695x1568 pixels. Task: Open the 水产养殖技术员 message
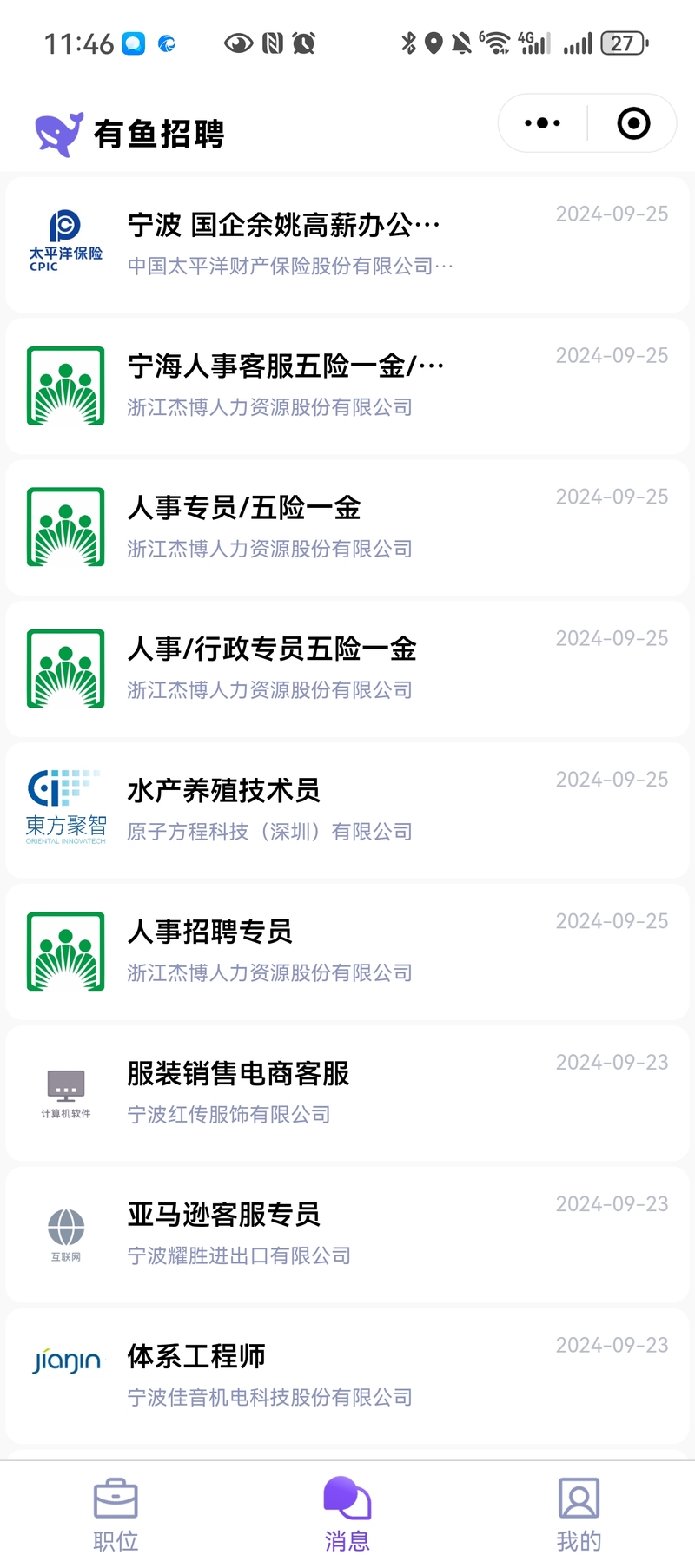tap(347, 810)
